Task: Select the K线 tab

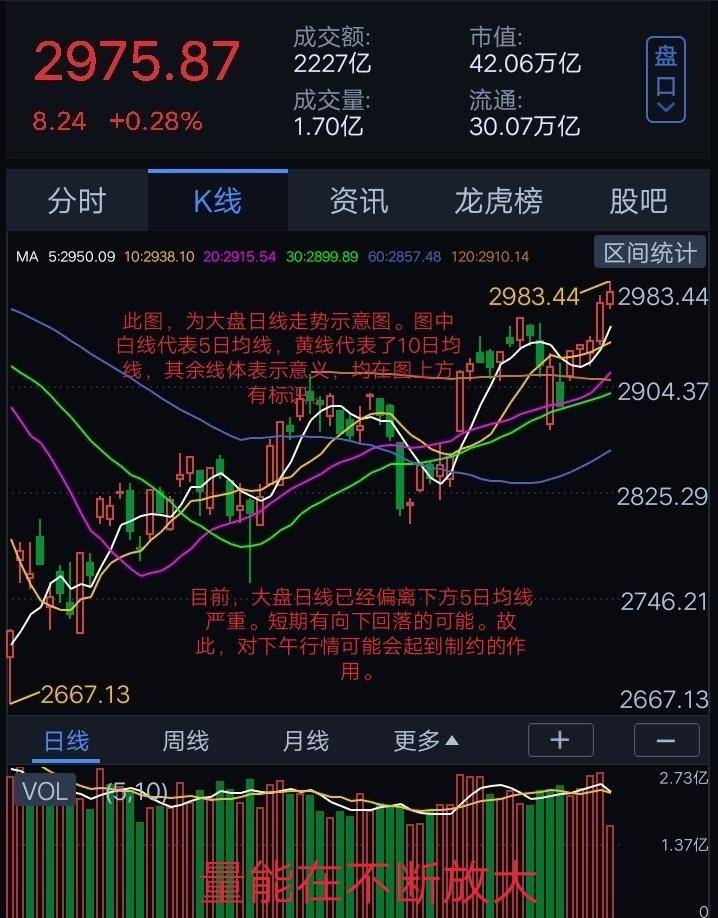Action: coord(217,201)
